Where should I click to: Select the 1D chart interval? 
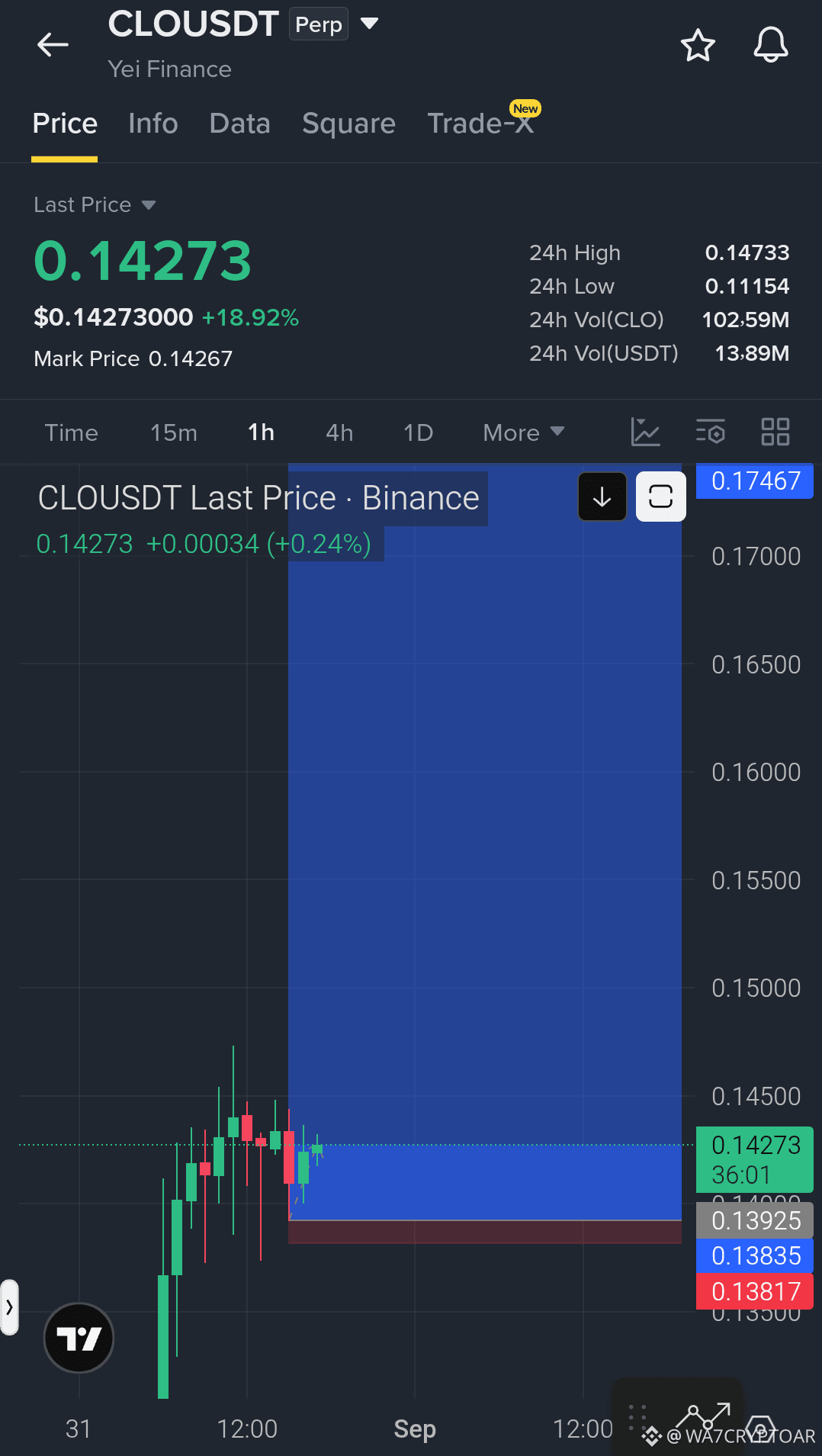point(418,432)
